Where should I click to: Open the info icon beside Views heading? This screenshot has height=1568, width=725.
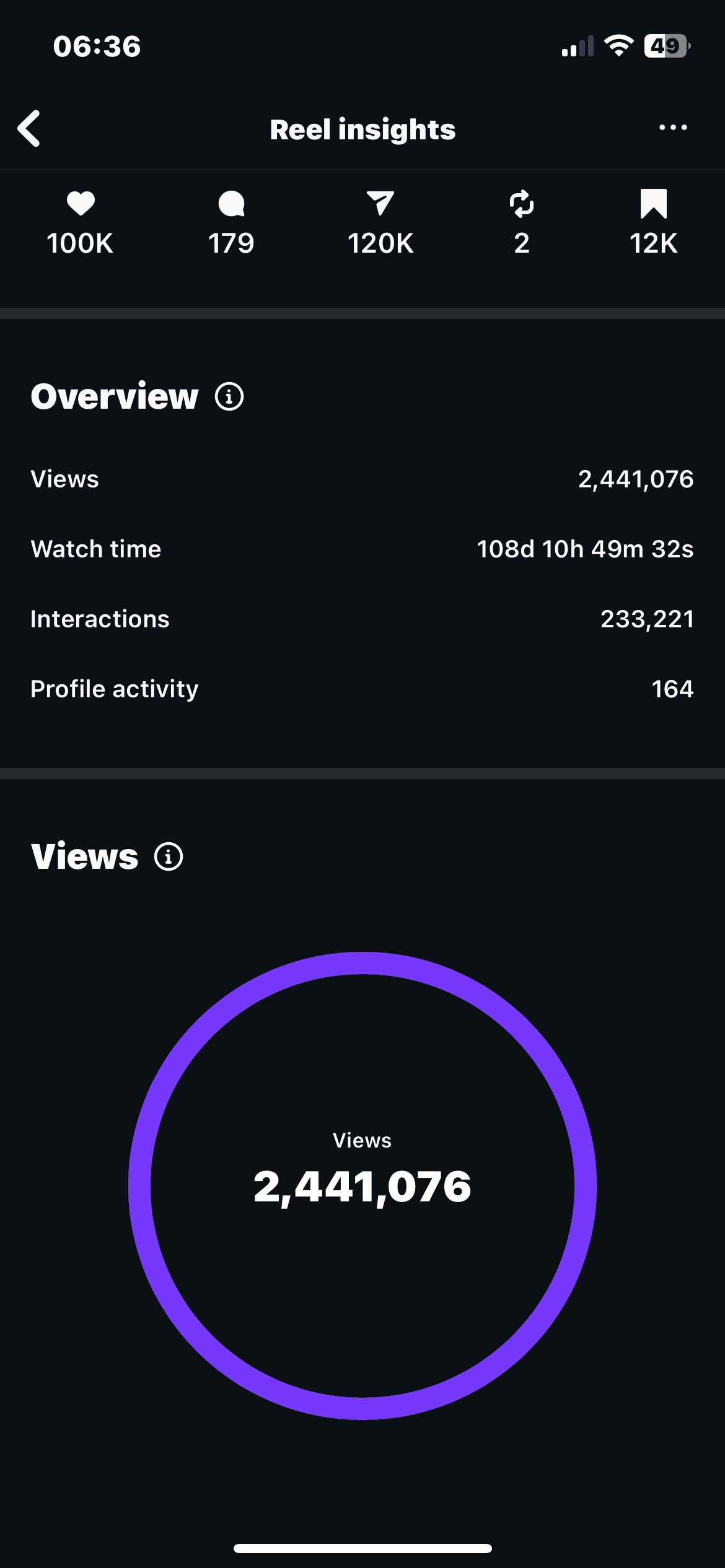(169, 857)
